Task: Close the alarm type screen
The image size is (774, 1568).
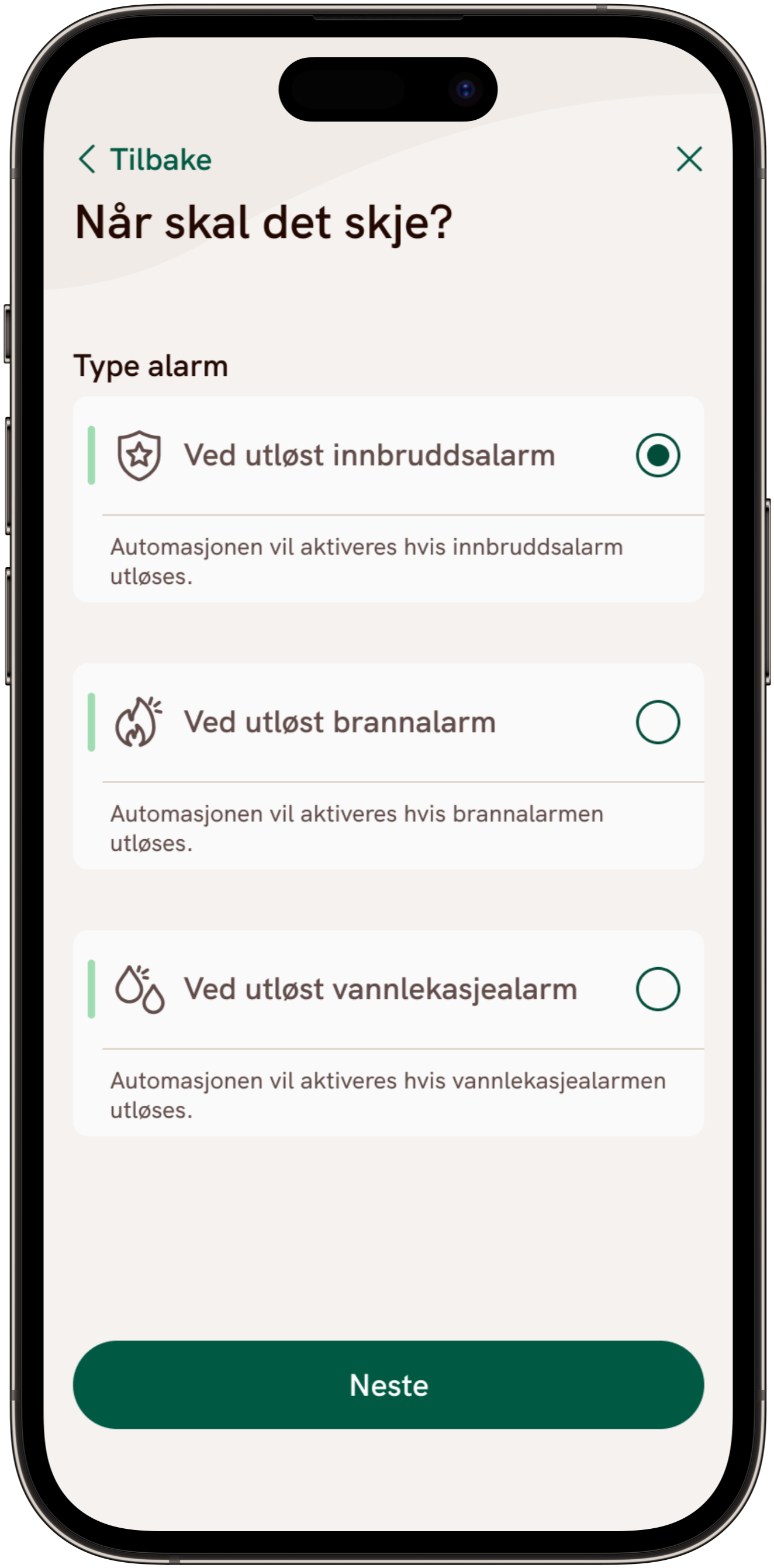Action: pyautogui.click(x=689, y=160)
